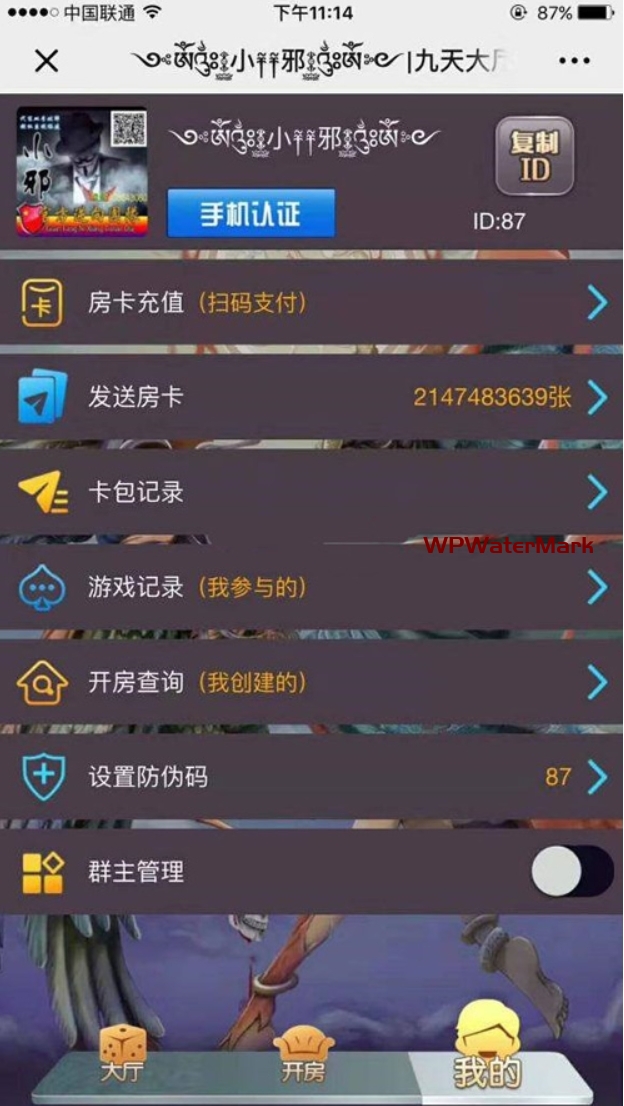Open 开房查询 rooms I created
Image resolution: width=624 pixels, height=1106 pixels.
click(x=312, y=682)
